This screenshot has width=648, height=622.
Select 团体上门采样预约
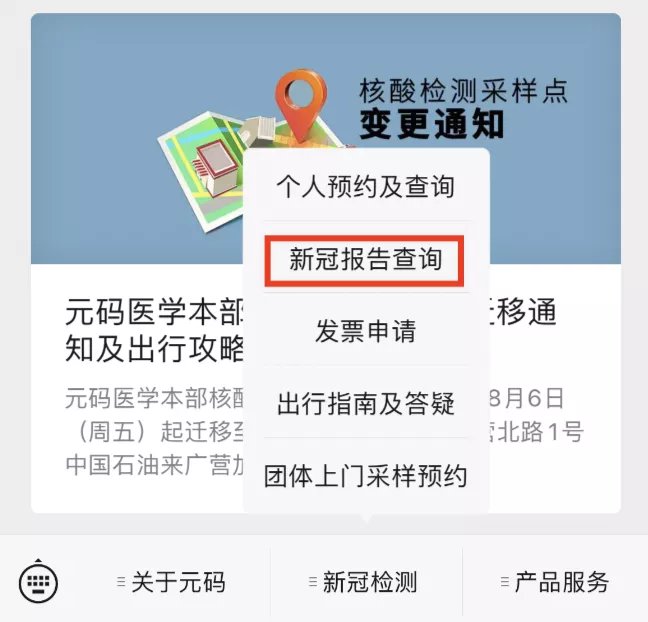(x=365, y=476)
